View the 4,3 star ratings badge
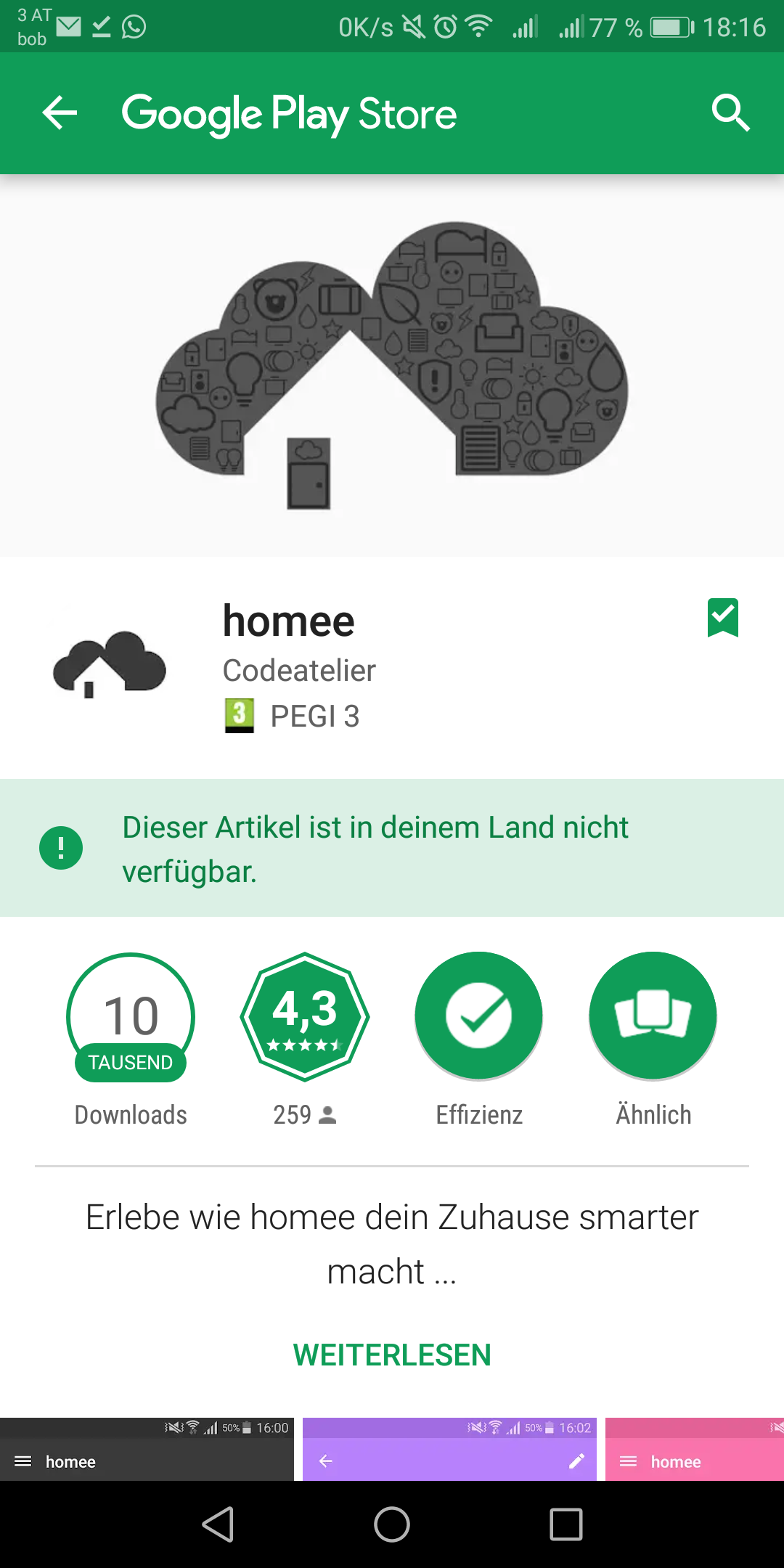Image resolution: width=784 pixels, height=1568 pixels. coord(305,1016)
